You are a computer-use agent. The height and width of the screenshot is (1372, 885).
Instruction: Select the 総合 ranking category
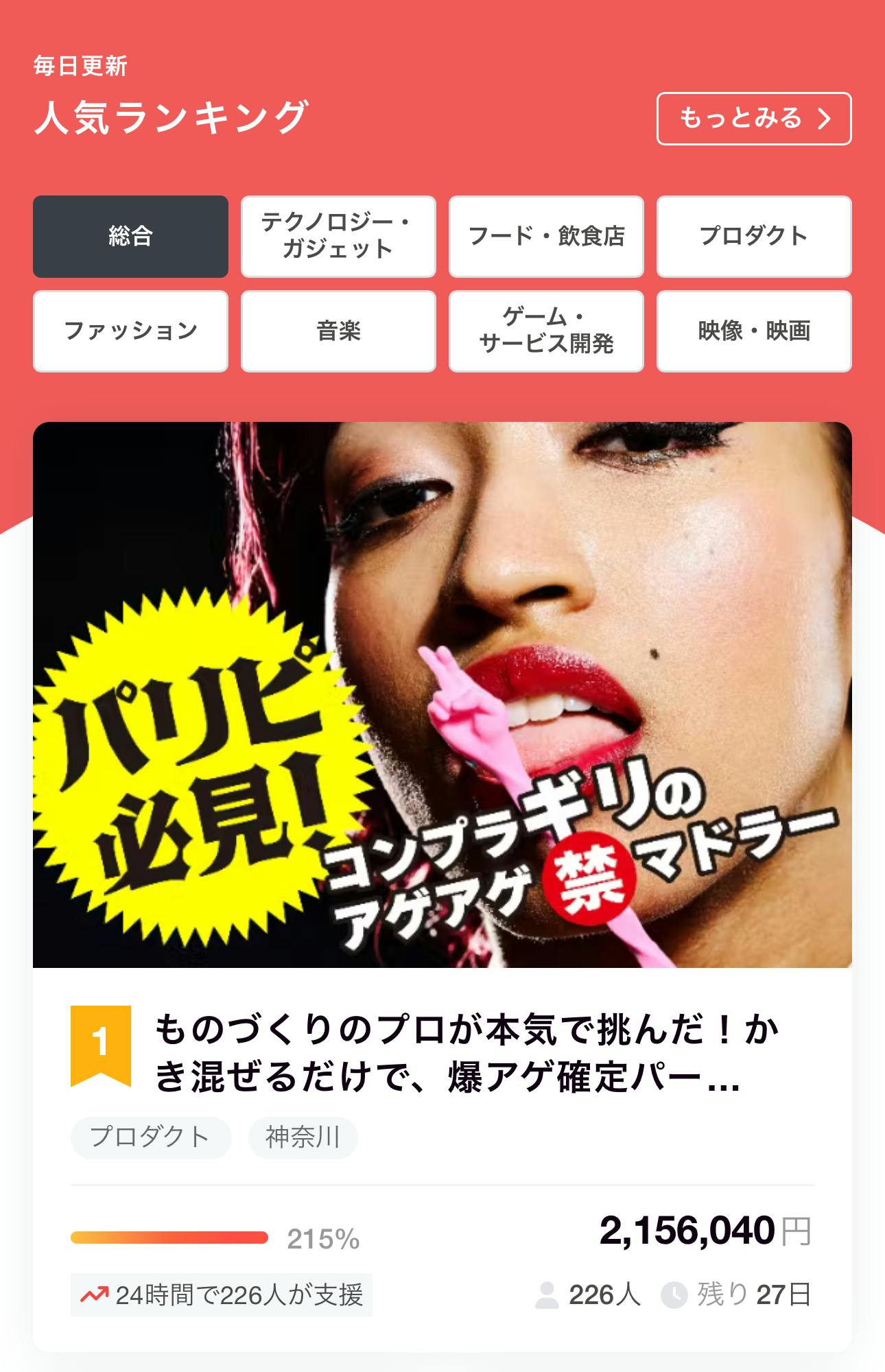click(130, 237)
